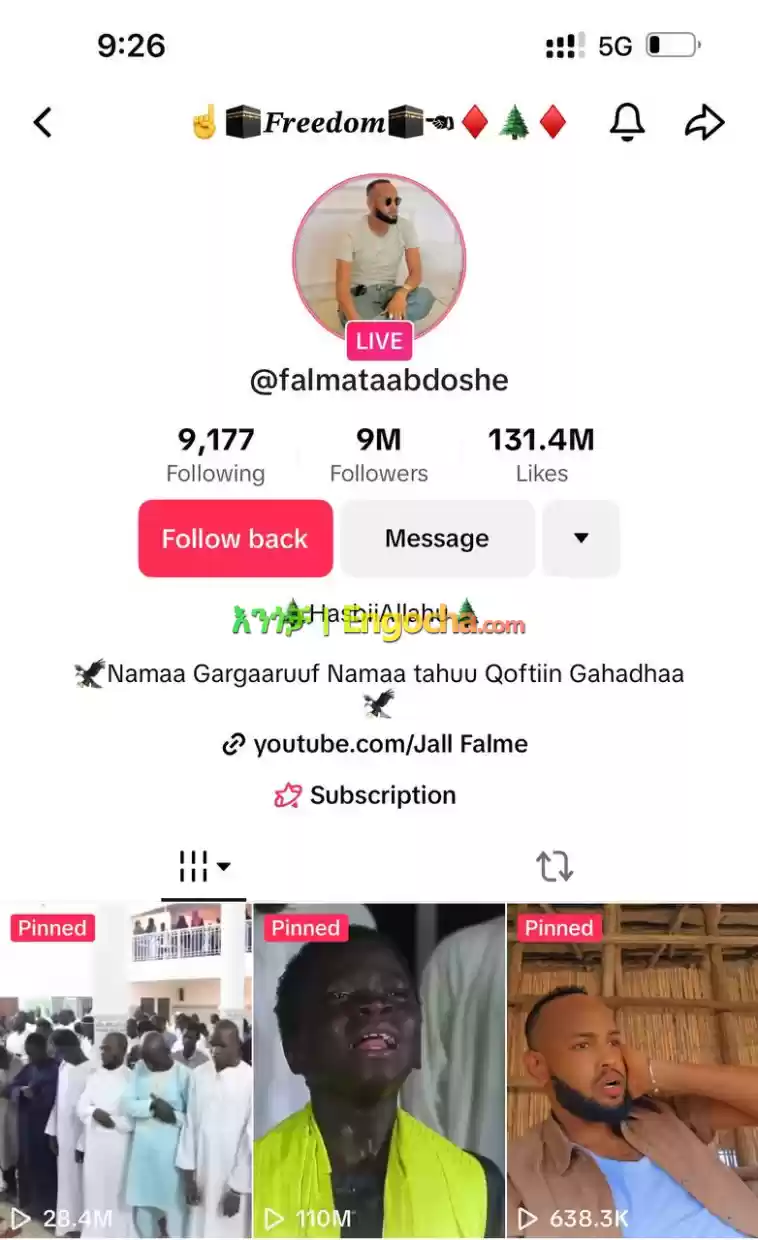758x1240 pixels.
Task: Play the pinned video with 110M views
Action: click(x=379, y=1070)
